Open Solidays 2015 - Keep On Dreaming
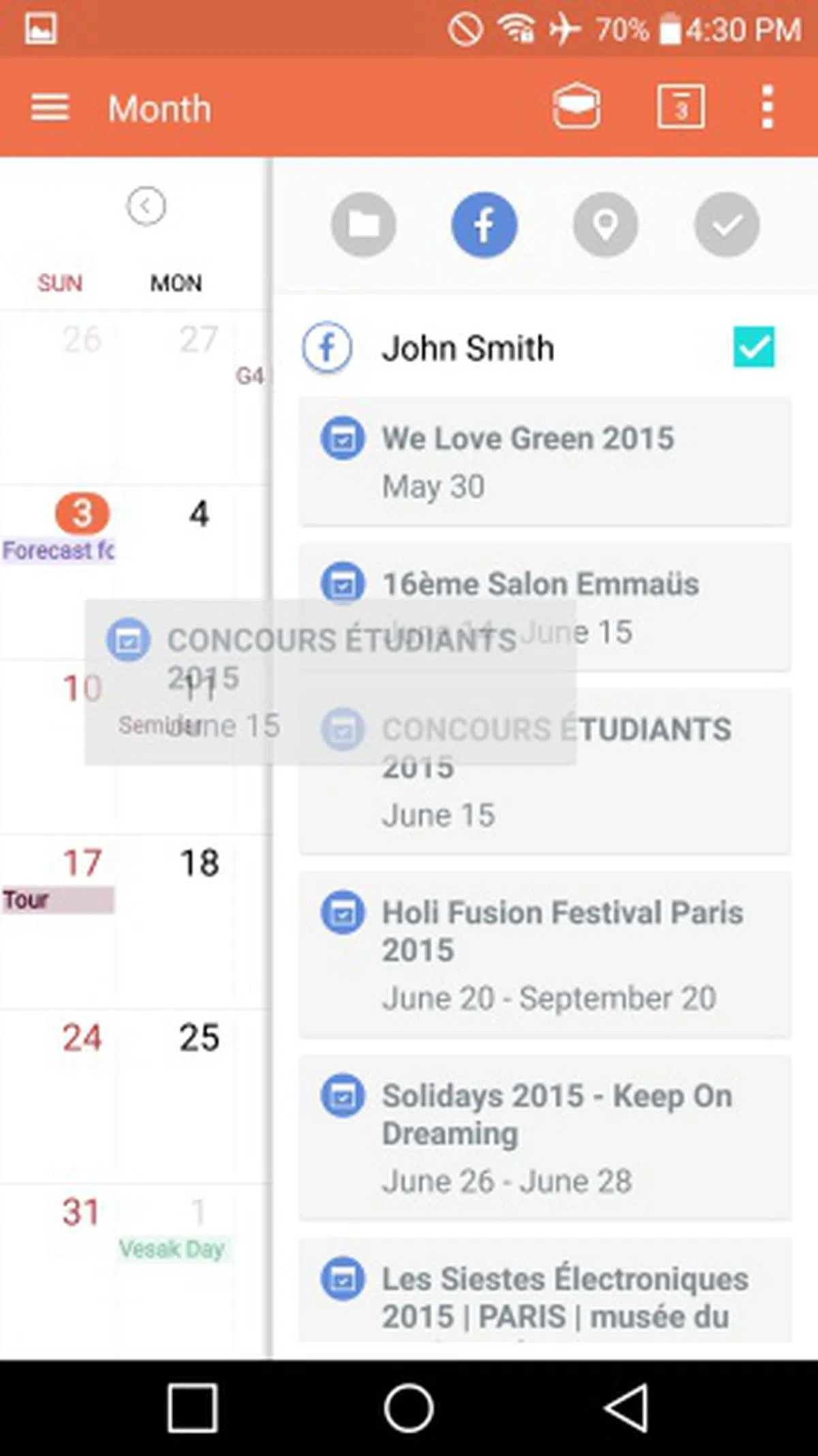 tap(544, 1137)
